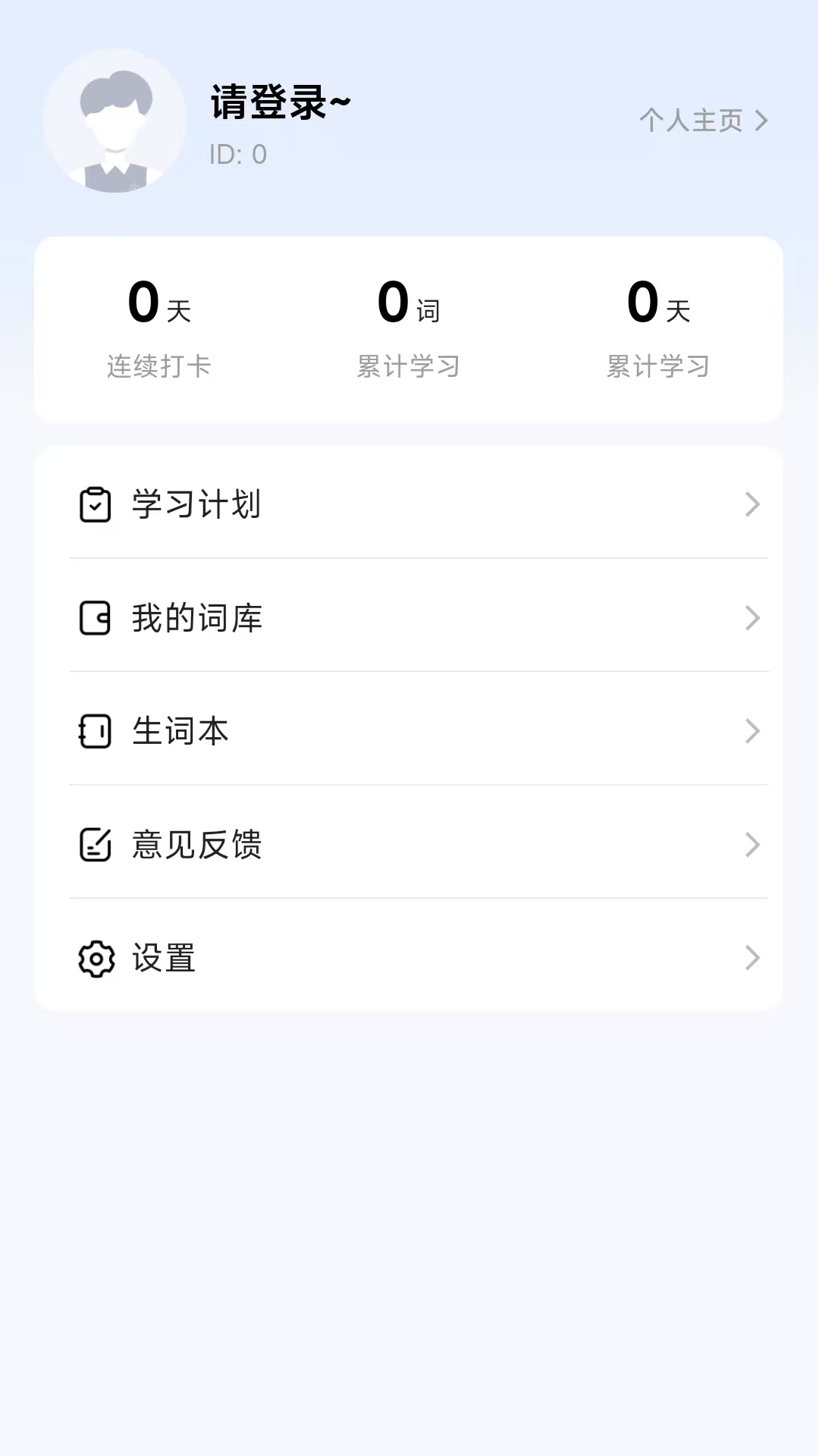This screenshot has width=819, height=1456.
Task: Click the chevron next to 设置
Action: [x=752, y=957]
